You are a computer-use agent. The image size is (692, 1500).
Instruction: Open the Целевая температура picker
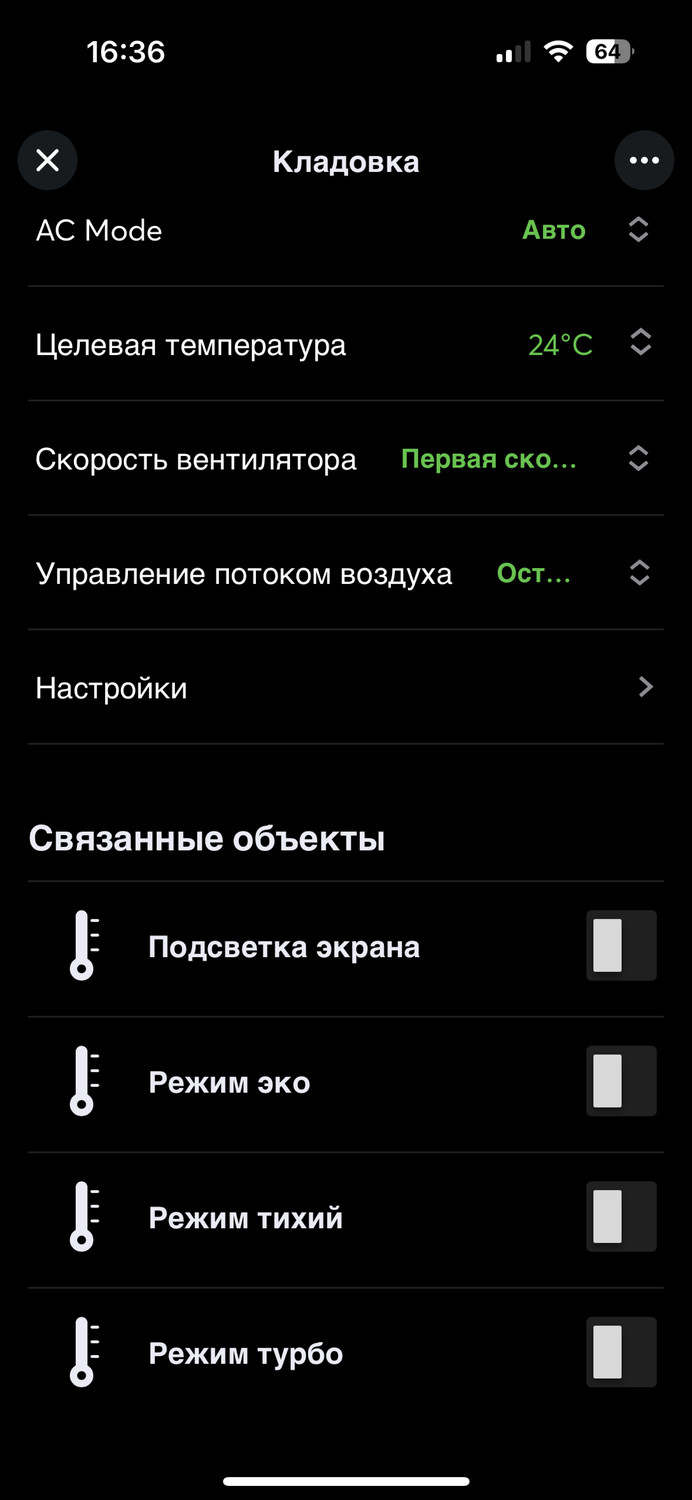tap(640, 344)
